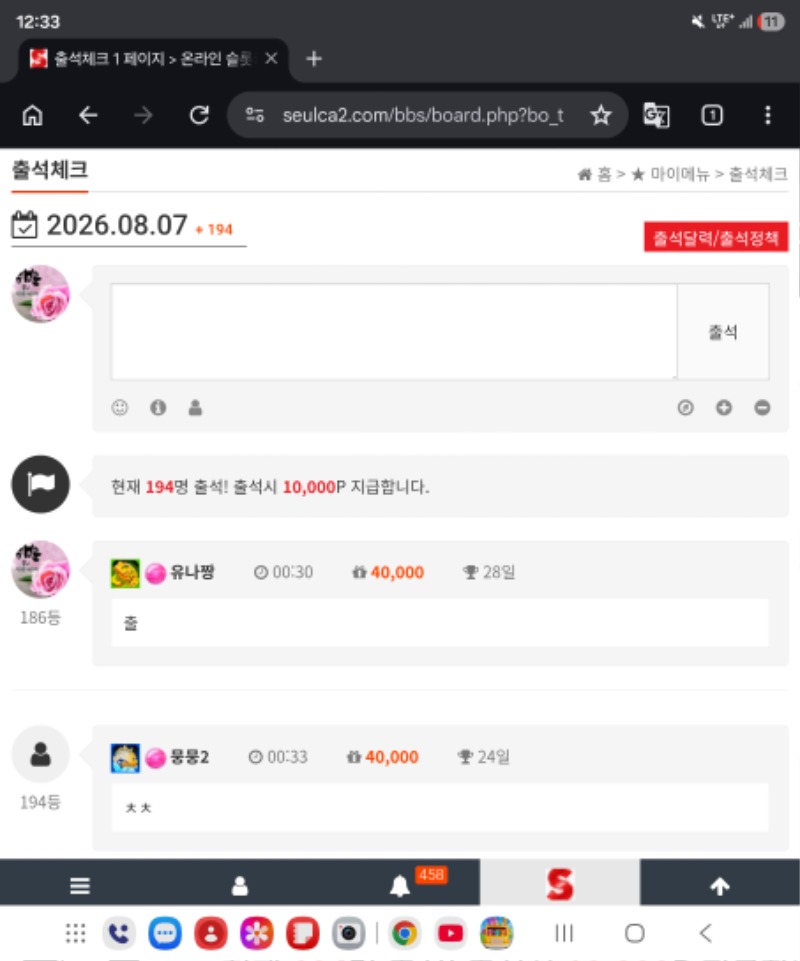800x961 pixels.
Task: Open the browser's three-dot menu
Action: tap(768, 115)
